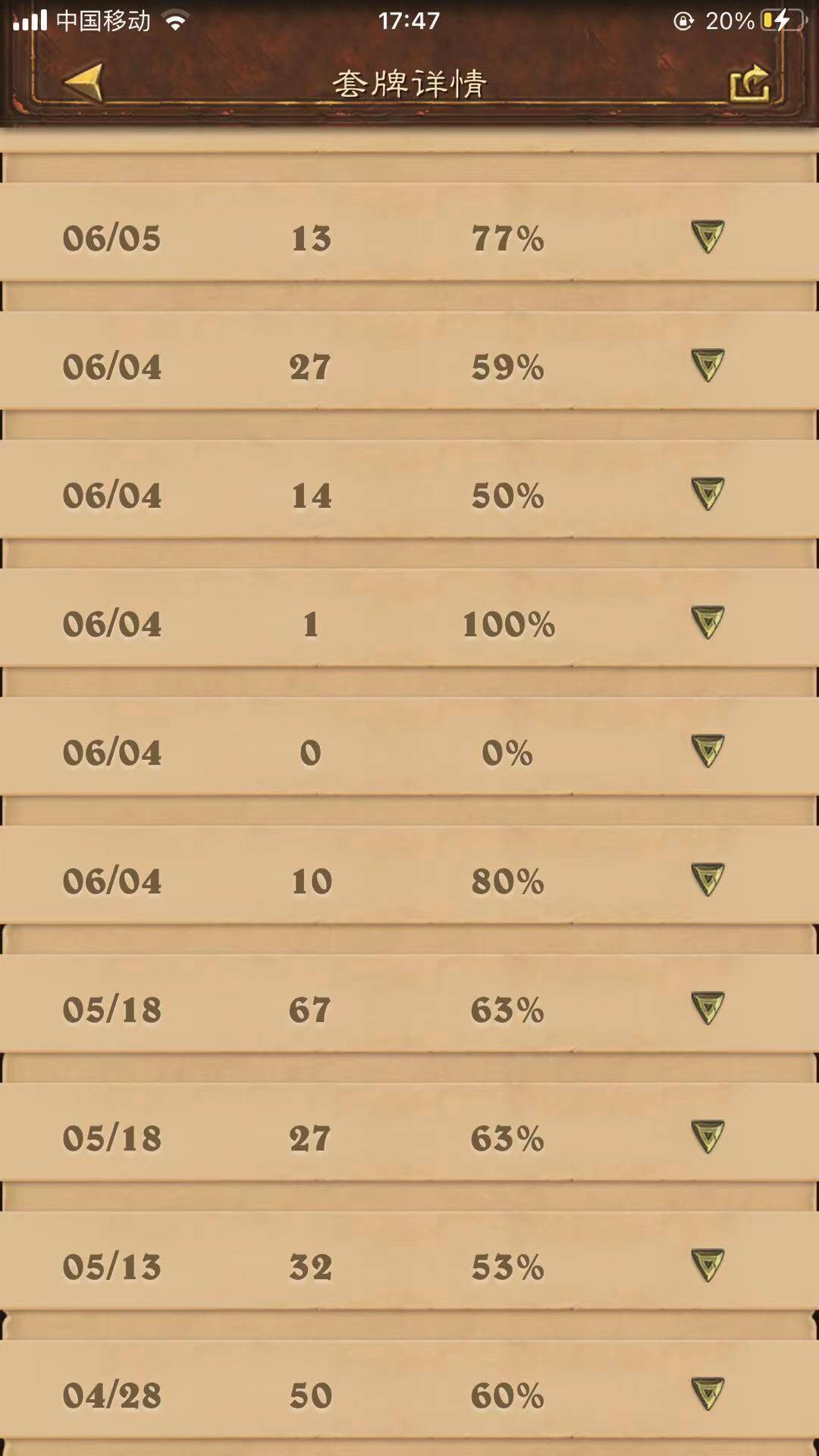Image resolution: width=819 pixels, height=1456 pixels.
Task: Share the deck details
Action: (749, 83)
